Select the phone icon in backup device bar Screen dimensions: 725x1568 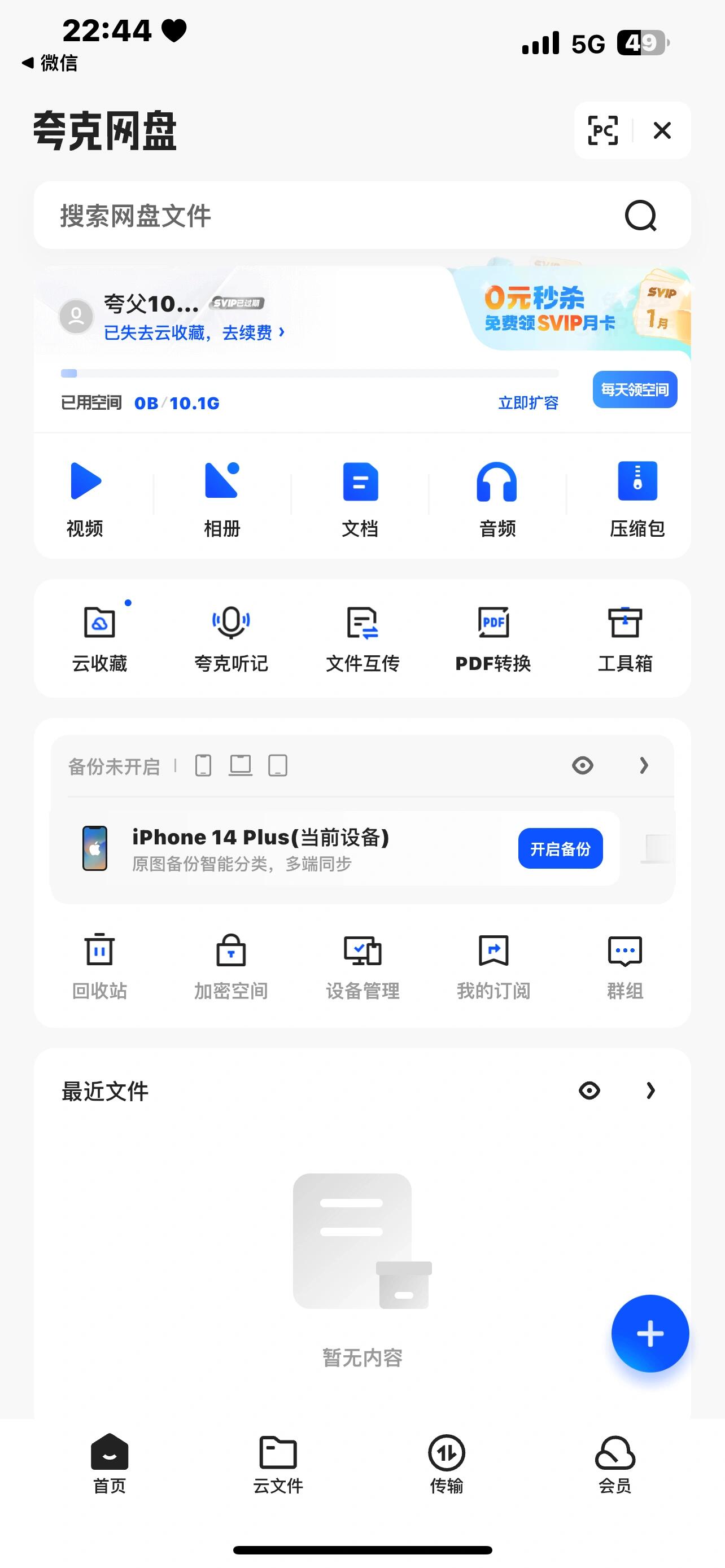[203, 766]
